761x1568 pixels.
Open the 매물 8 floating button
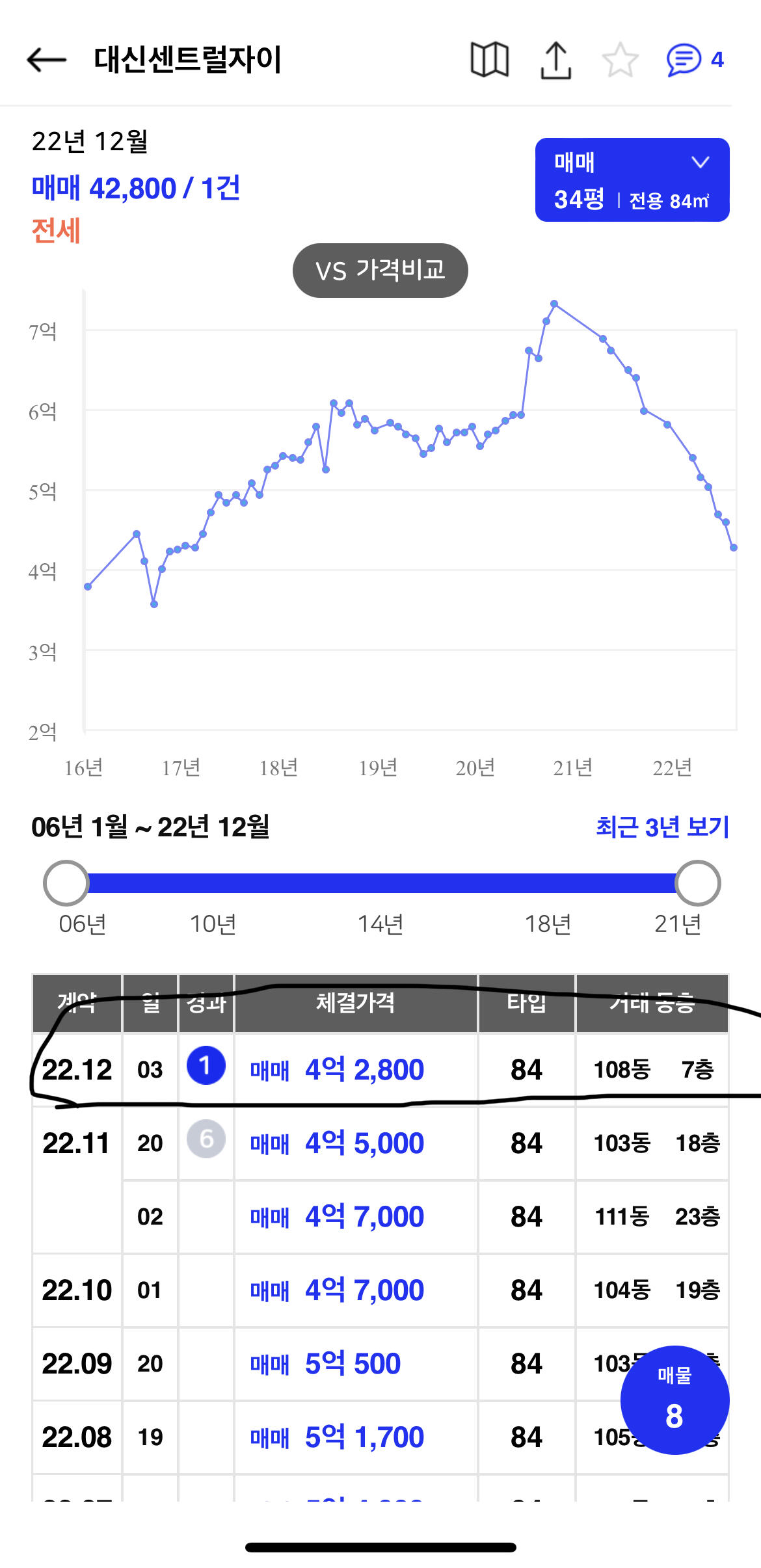coord(674,1400)
